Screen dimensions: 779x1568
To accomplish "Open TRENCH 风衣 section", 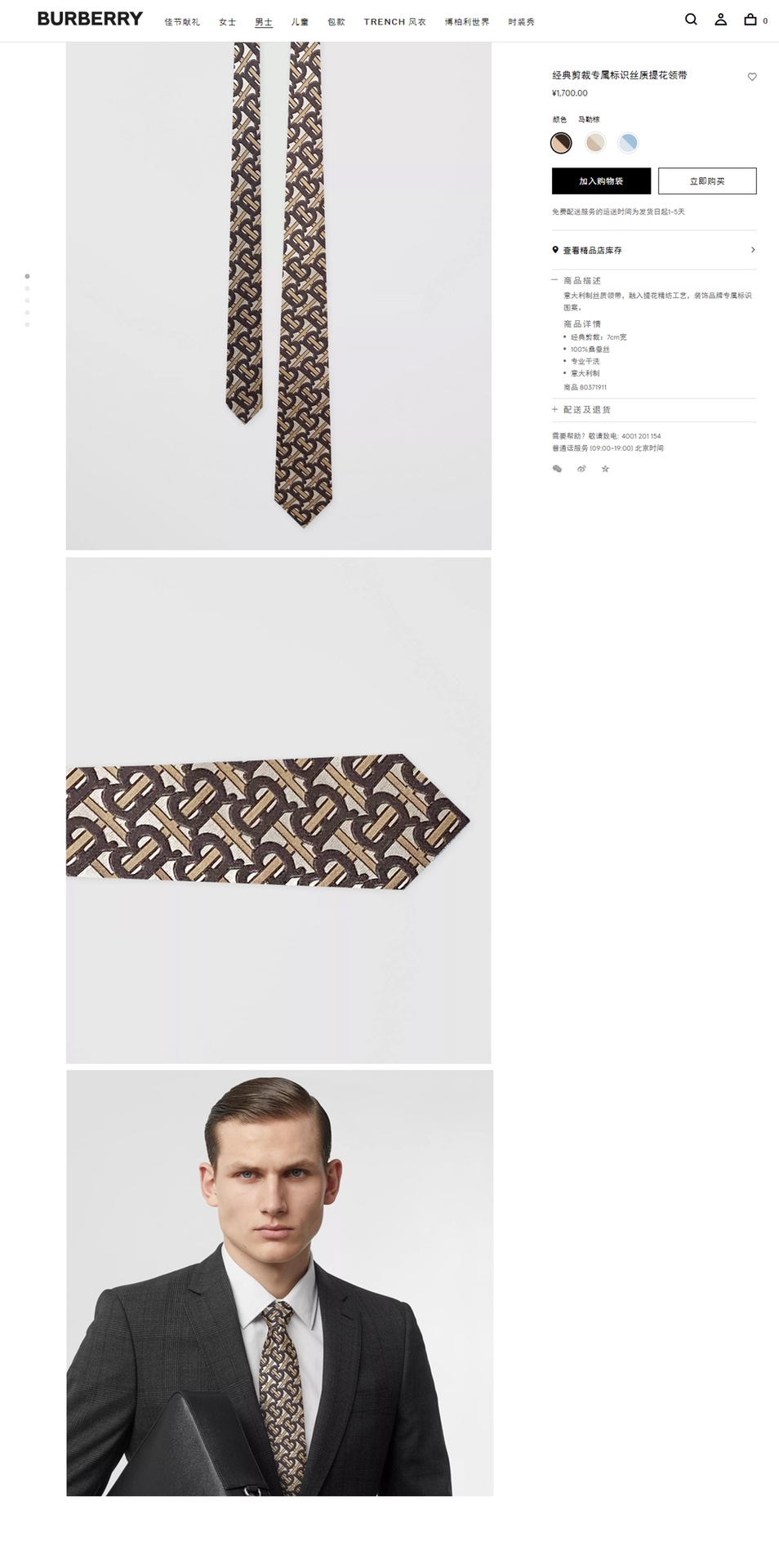I will 394,22.
